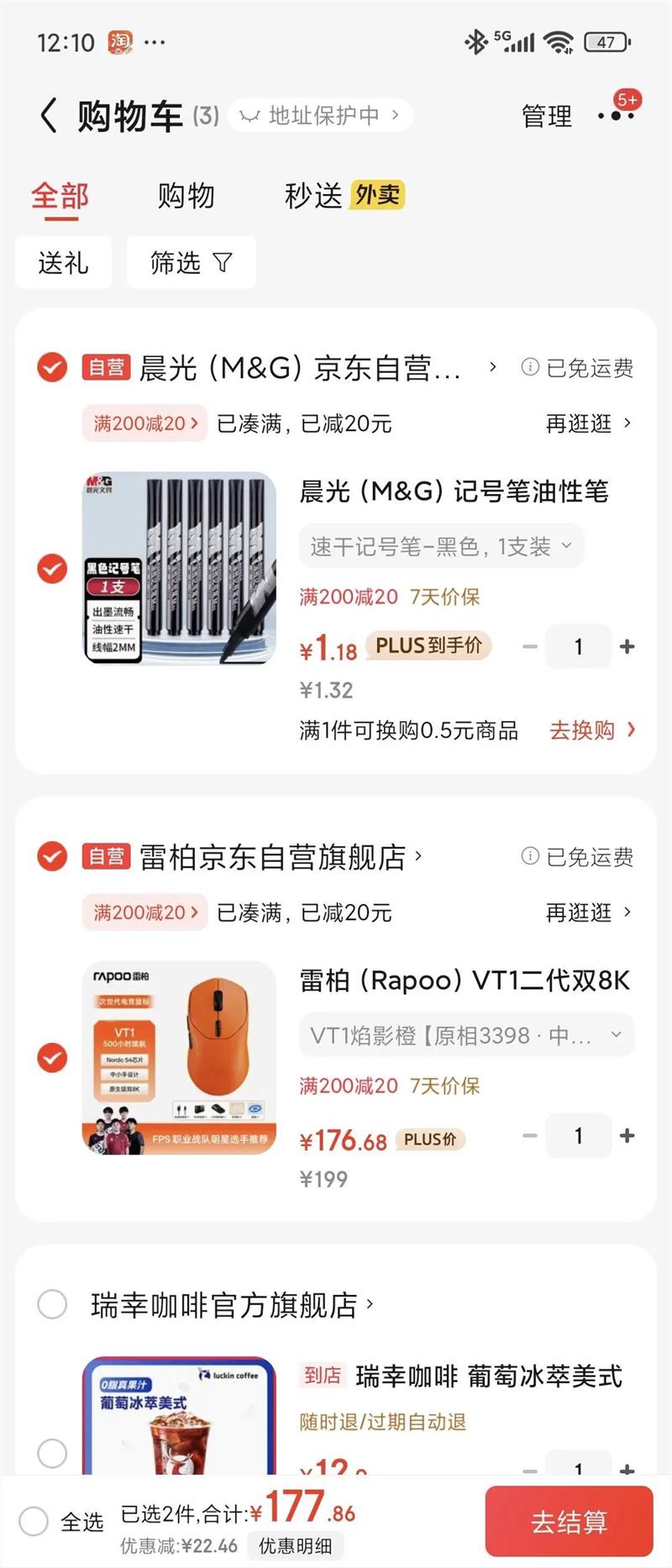Increase the 雷柏 VT1 mouse quantity
The image size is (672, 1568).
click(627, 1135)
